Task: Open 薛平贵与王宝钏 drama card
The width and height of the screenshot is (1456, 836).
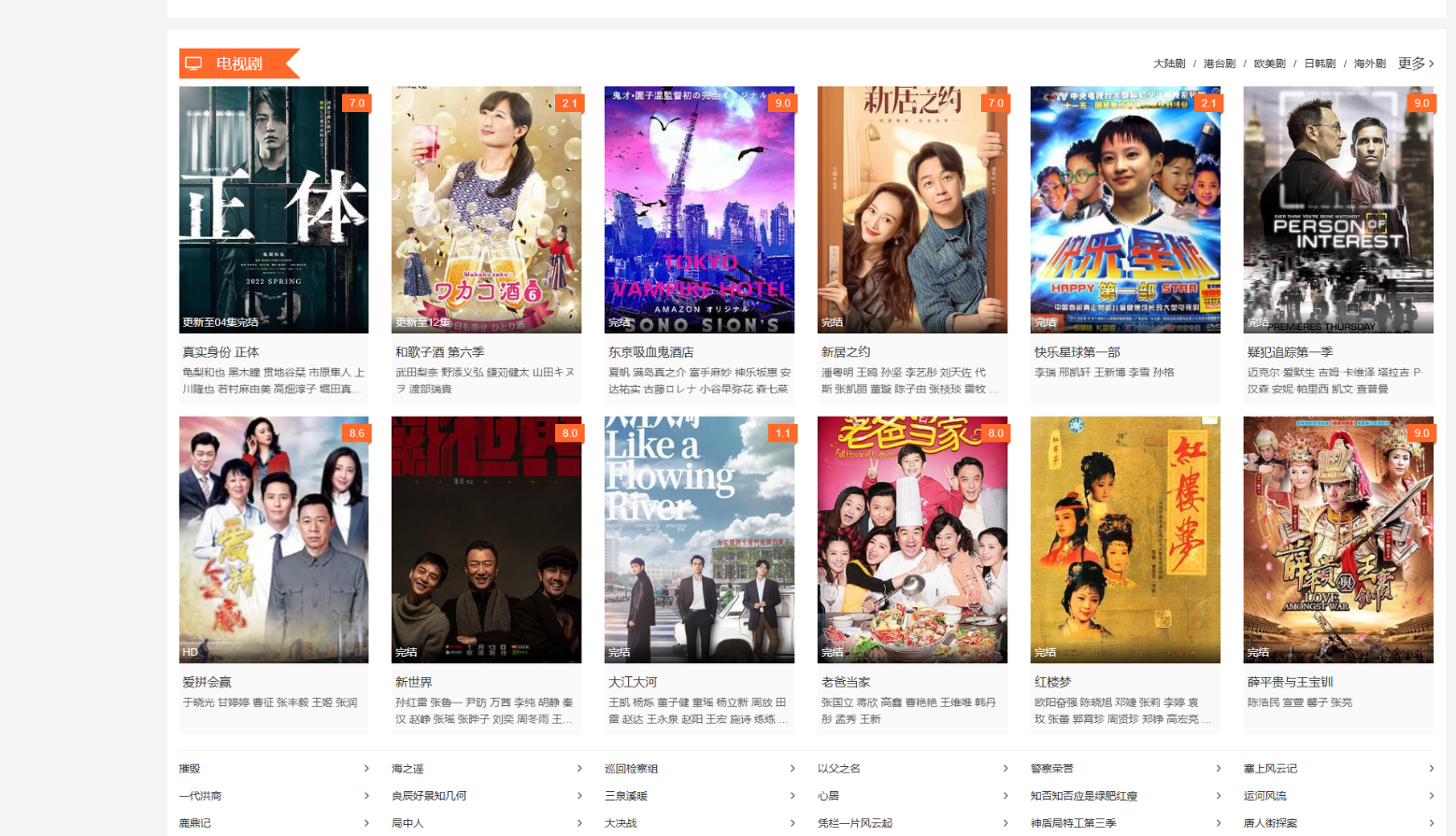Action: (1338, 540)
